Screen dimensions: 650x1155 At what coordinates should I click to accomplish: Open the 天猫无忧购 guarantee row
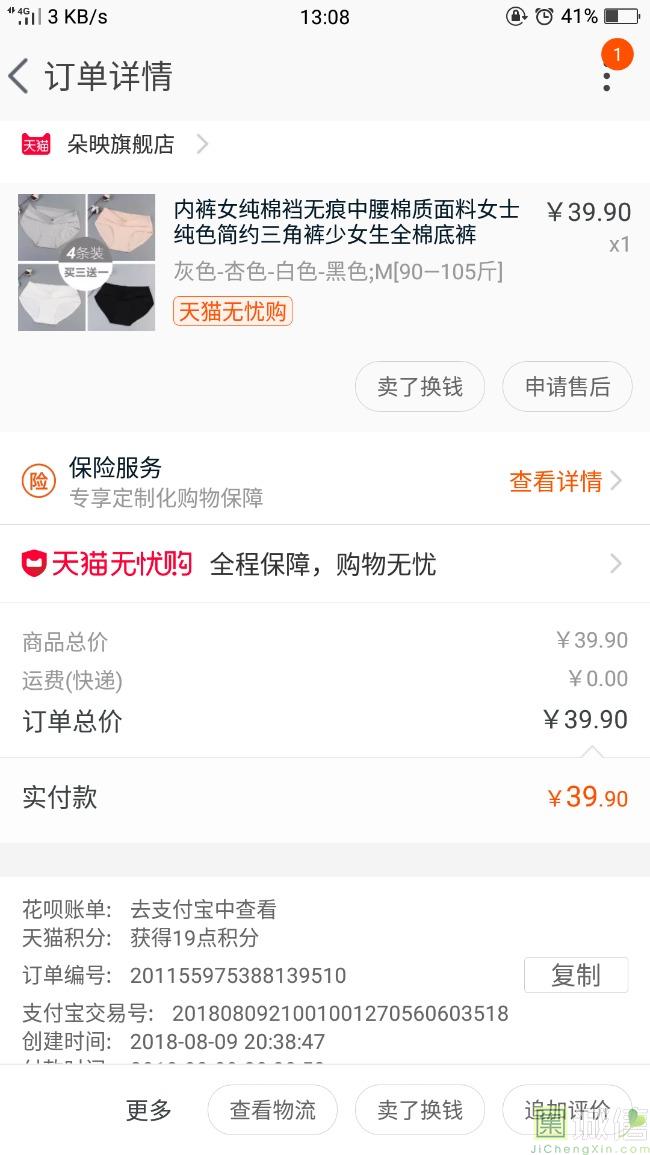(325, 564)
